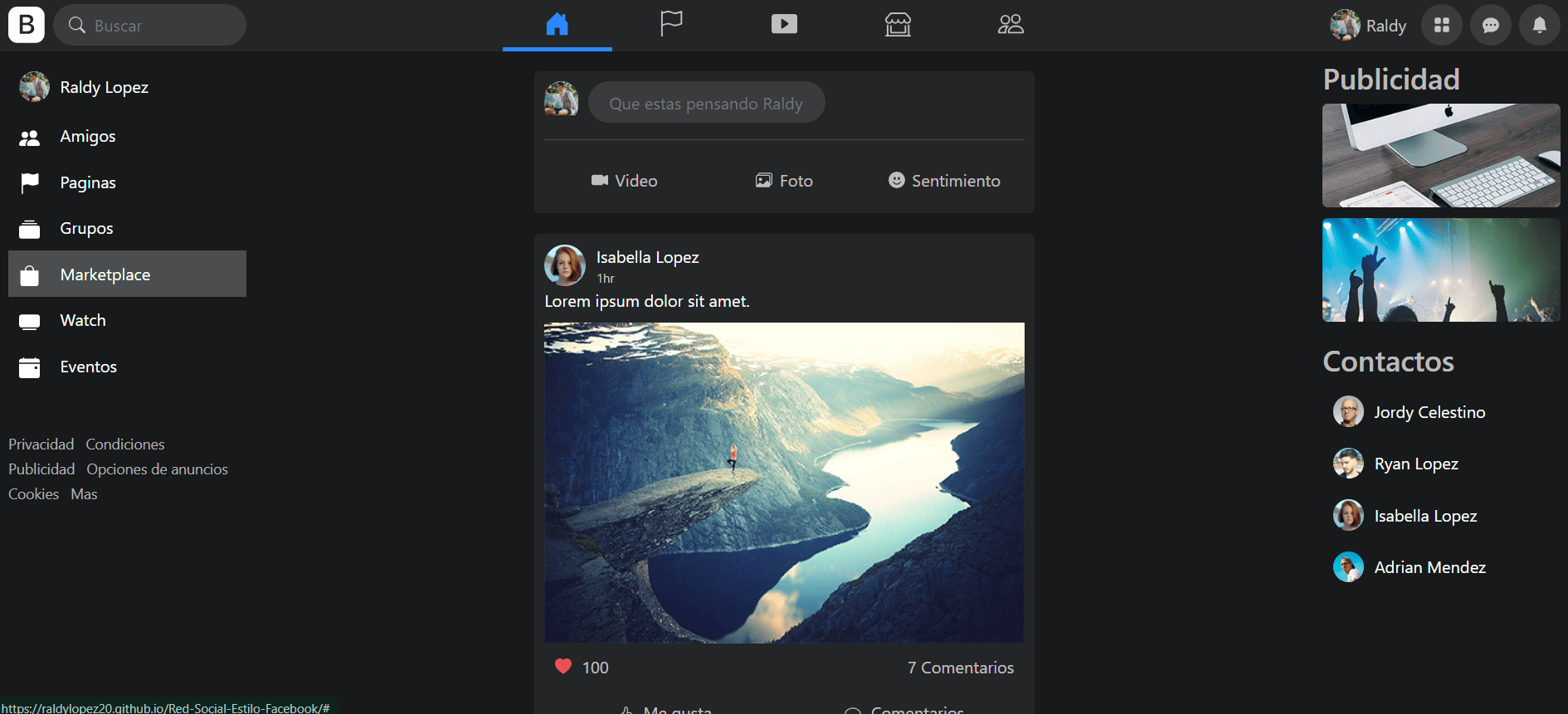This screenshot has width=1568, height=714.
Task: Open the Privacidad footer link
Action: click(41, 444)
